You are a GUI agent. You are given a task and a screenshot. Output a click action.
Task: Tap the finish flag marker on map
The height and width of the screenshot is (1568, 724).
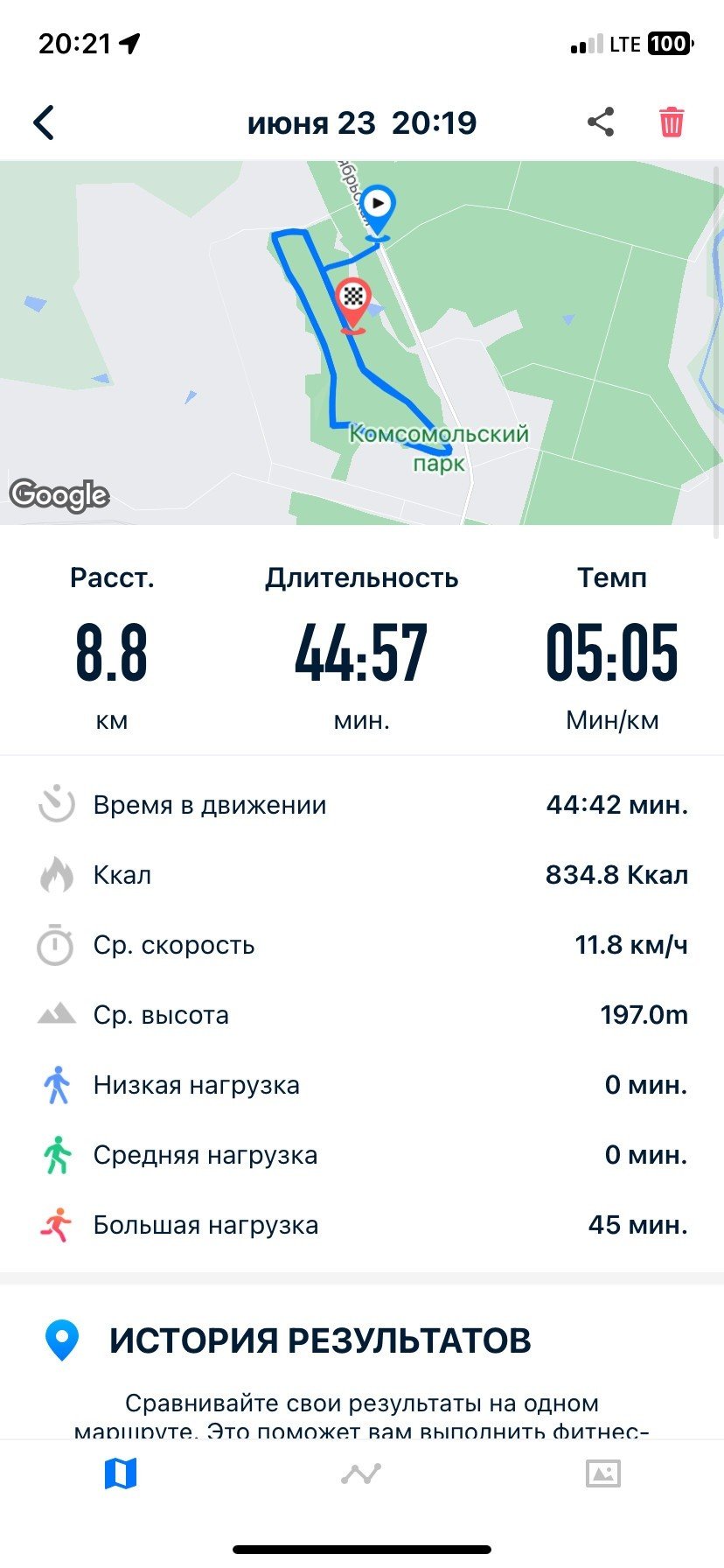[x=353, y=306]
